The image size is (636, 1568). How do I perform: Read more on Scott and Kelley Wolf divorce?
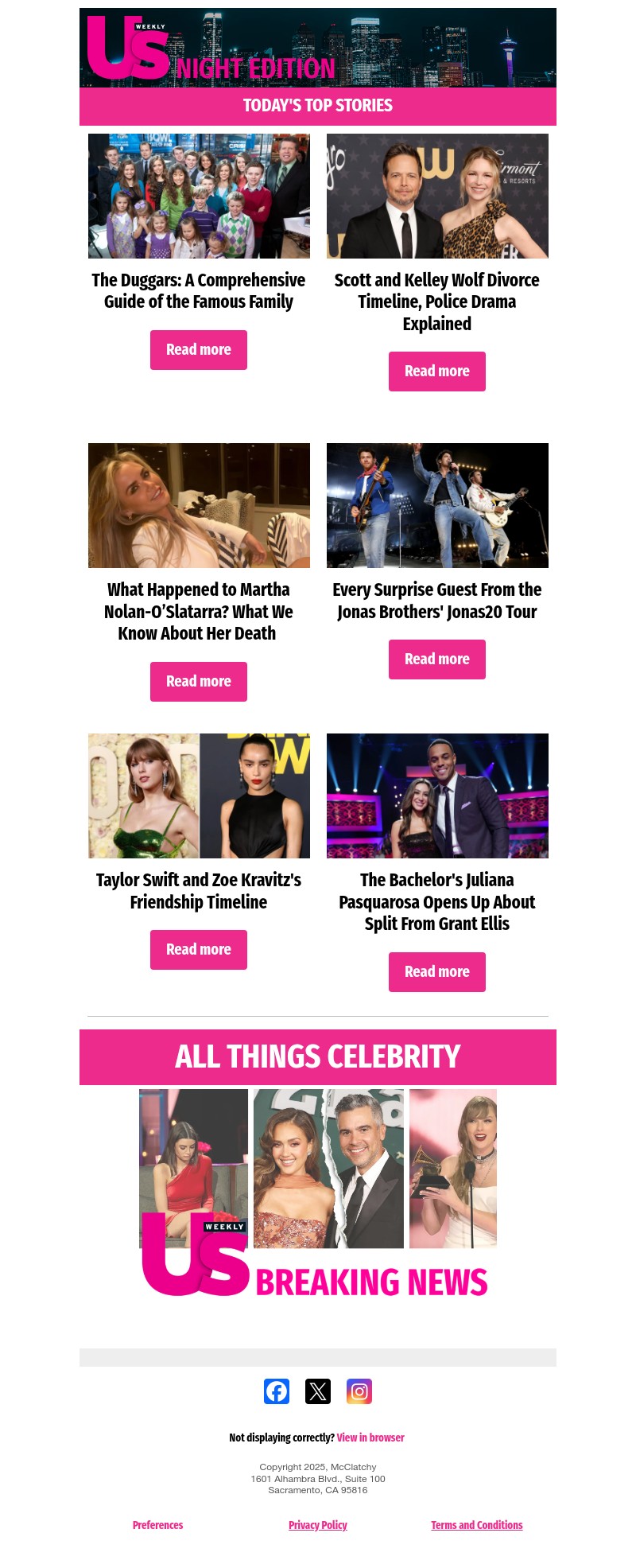pos(437,372)
